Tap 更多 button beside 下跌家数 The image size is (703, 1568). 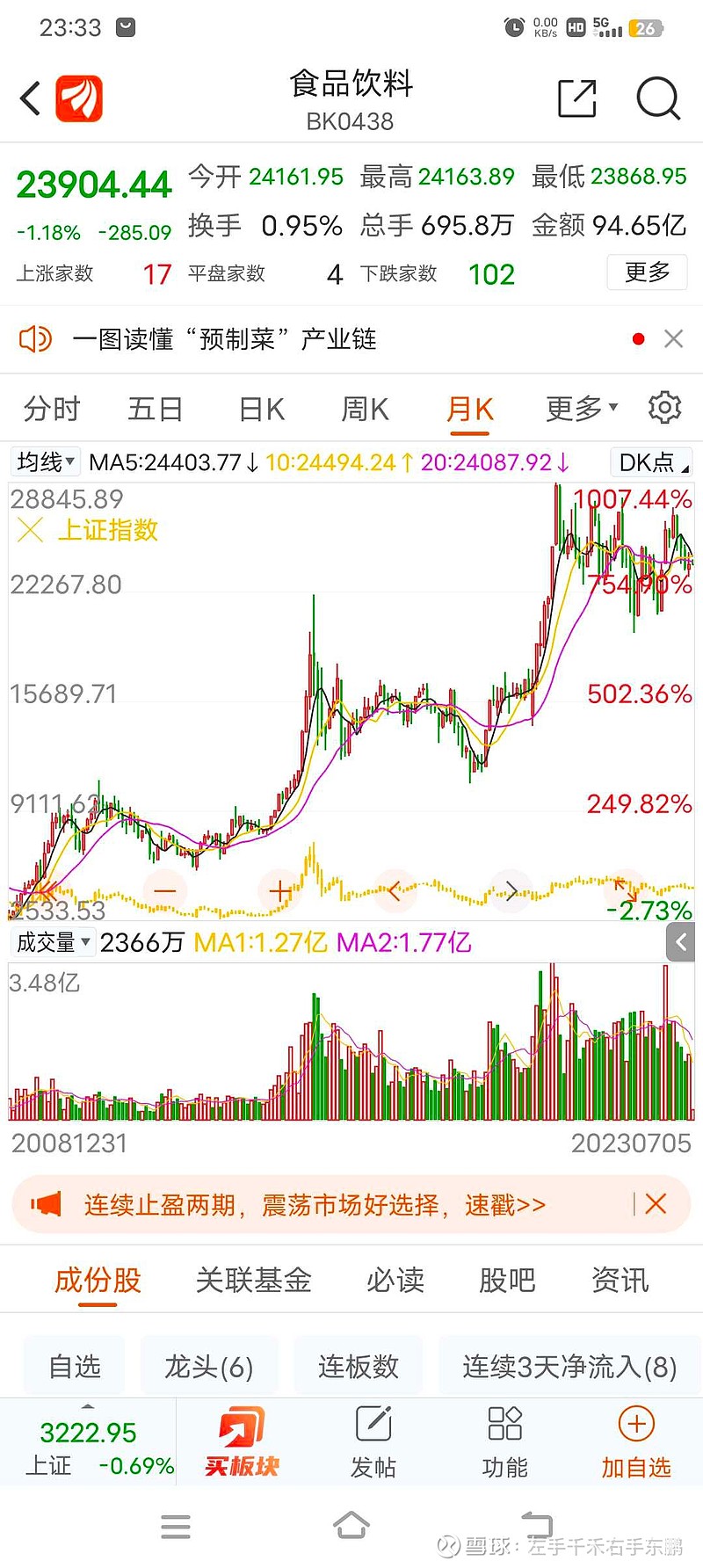point(647,272)
